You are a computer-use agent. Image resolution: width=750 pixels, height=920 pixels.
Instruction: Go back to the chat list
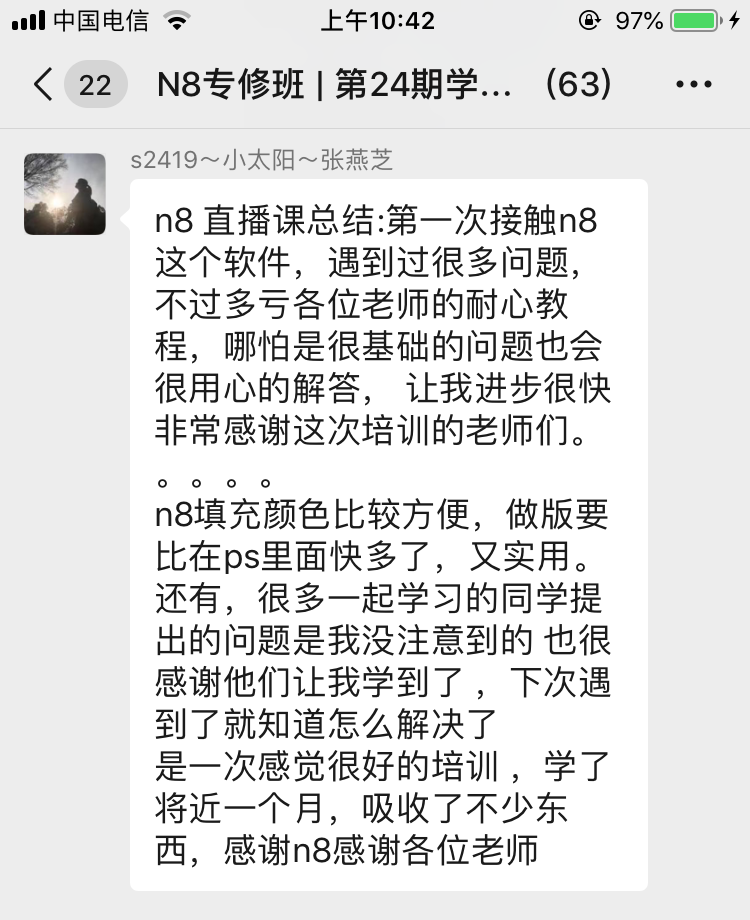[x=44, y=84]
